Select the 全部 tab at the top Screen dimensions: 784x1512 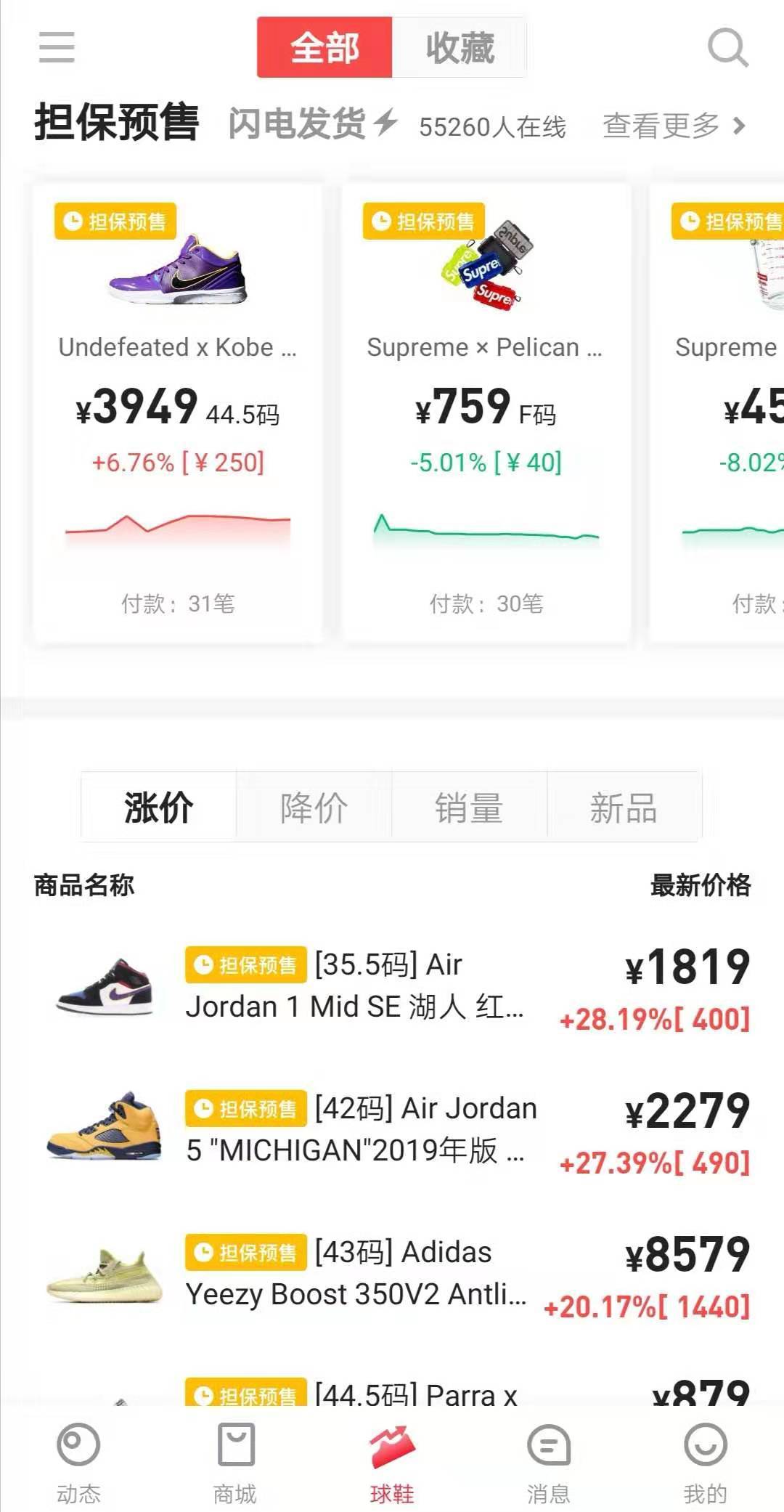325,47
